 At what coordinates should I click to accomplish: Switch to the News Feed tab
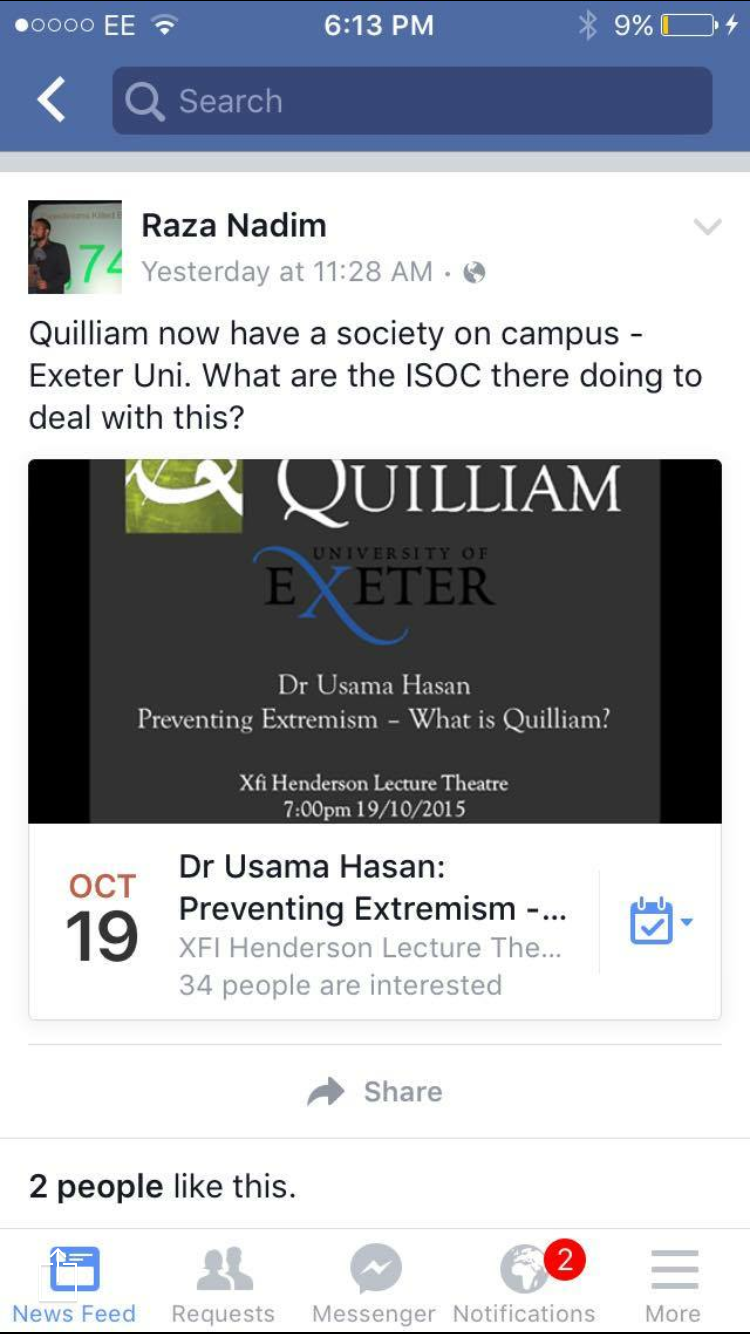coord(74,1284)
